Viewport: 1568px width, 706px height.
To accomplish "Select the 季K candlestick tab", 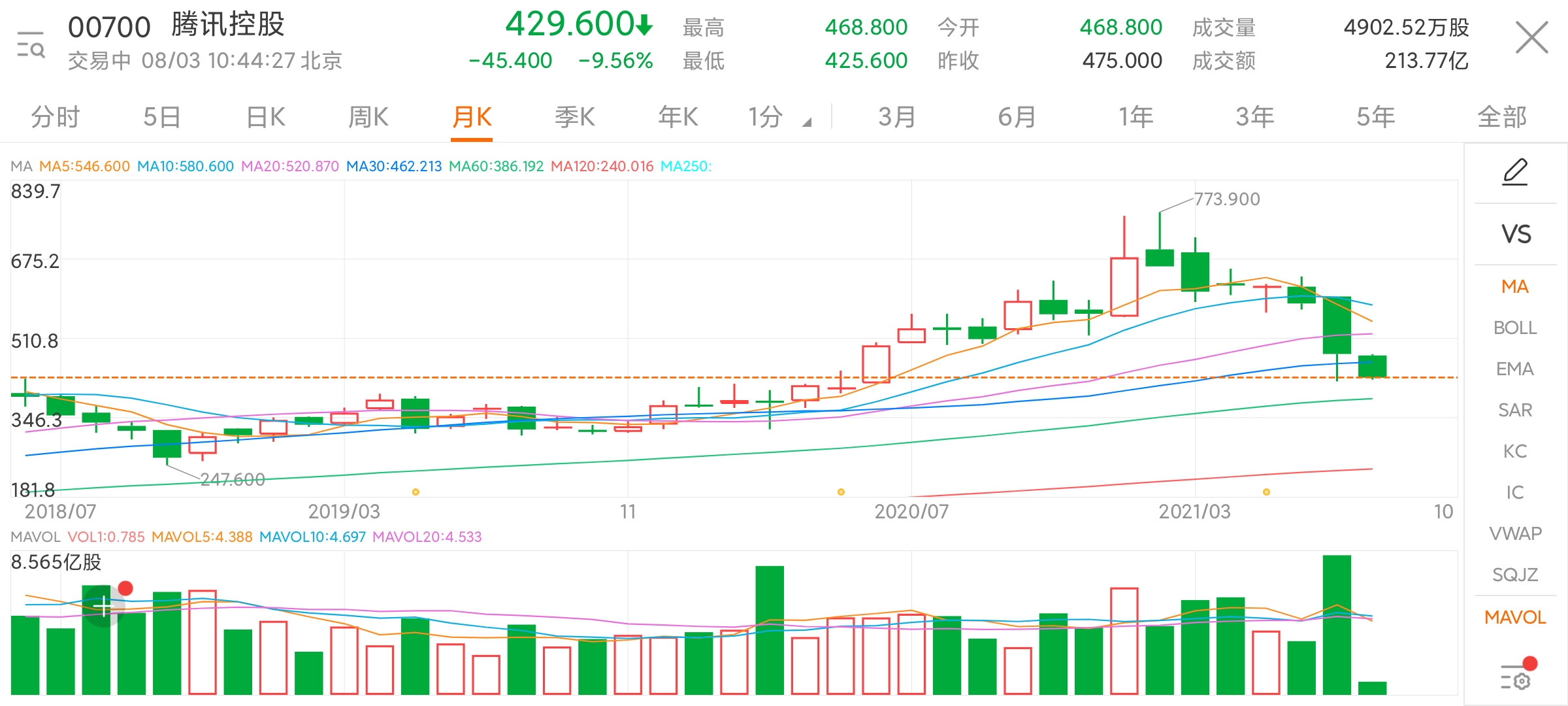I will click(x=574, y=117).
